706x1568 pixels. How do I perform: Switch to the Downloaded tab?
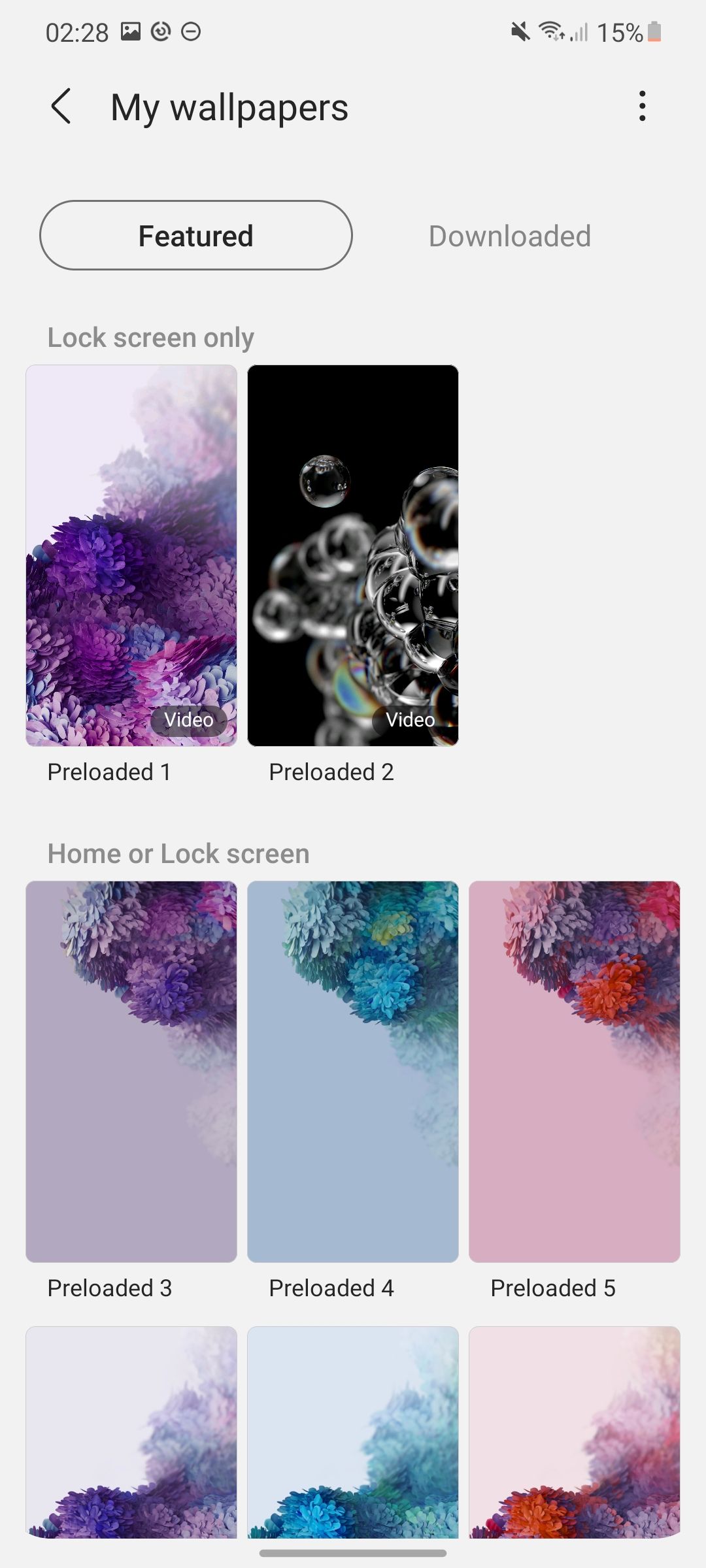coord(509,236)
